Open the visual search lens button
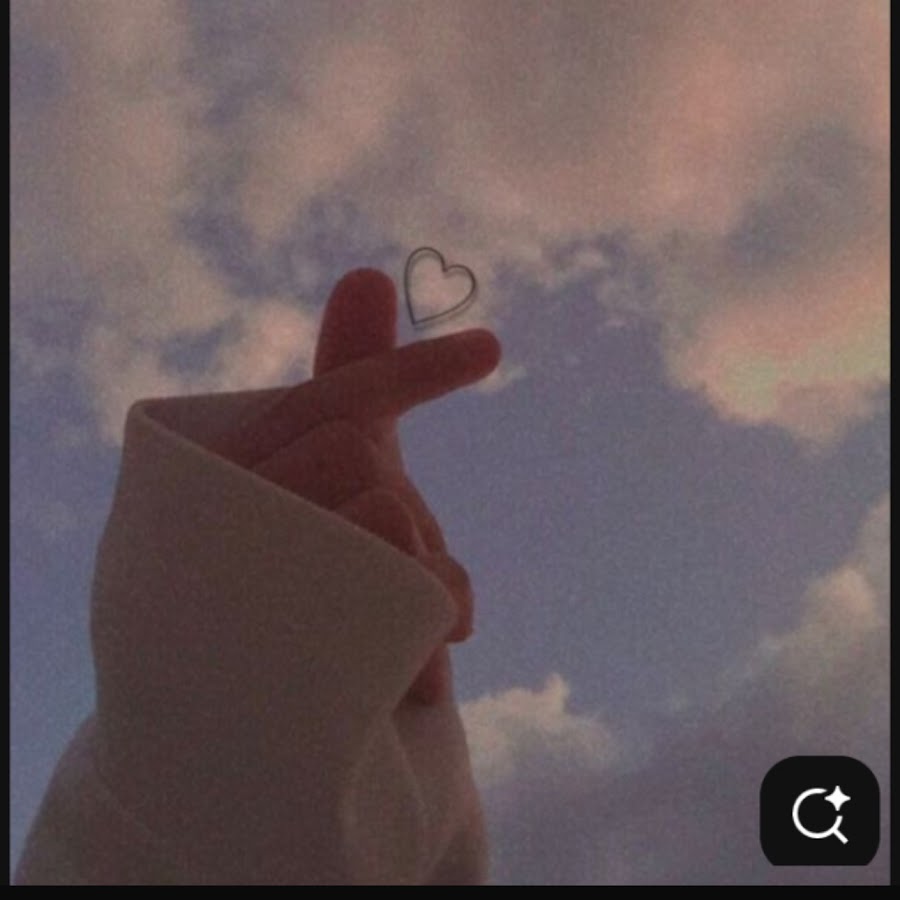Image resolution: width=900 pixels, height=900 pixels. click(x=819, y=811)
